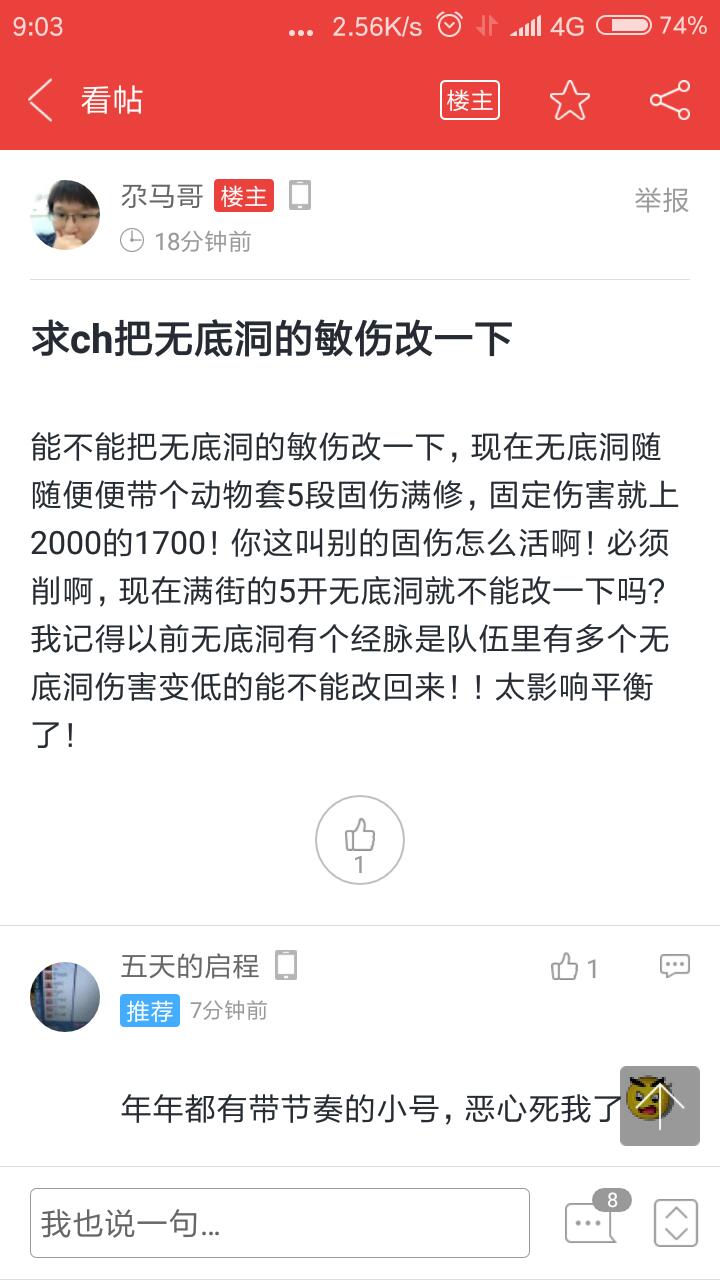Open 尕马哥's profile avatar
720x1280 pixels.
click(66, 215)
